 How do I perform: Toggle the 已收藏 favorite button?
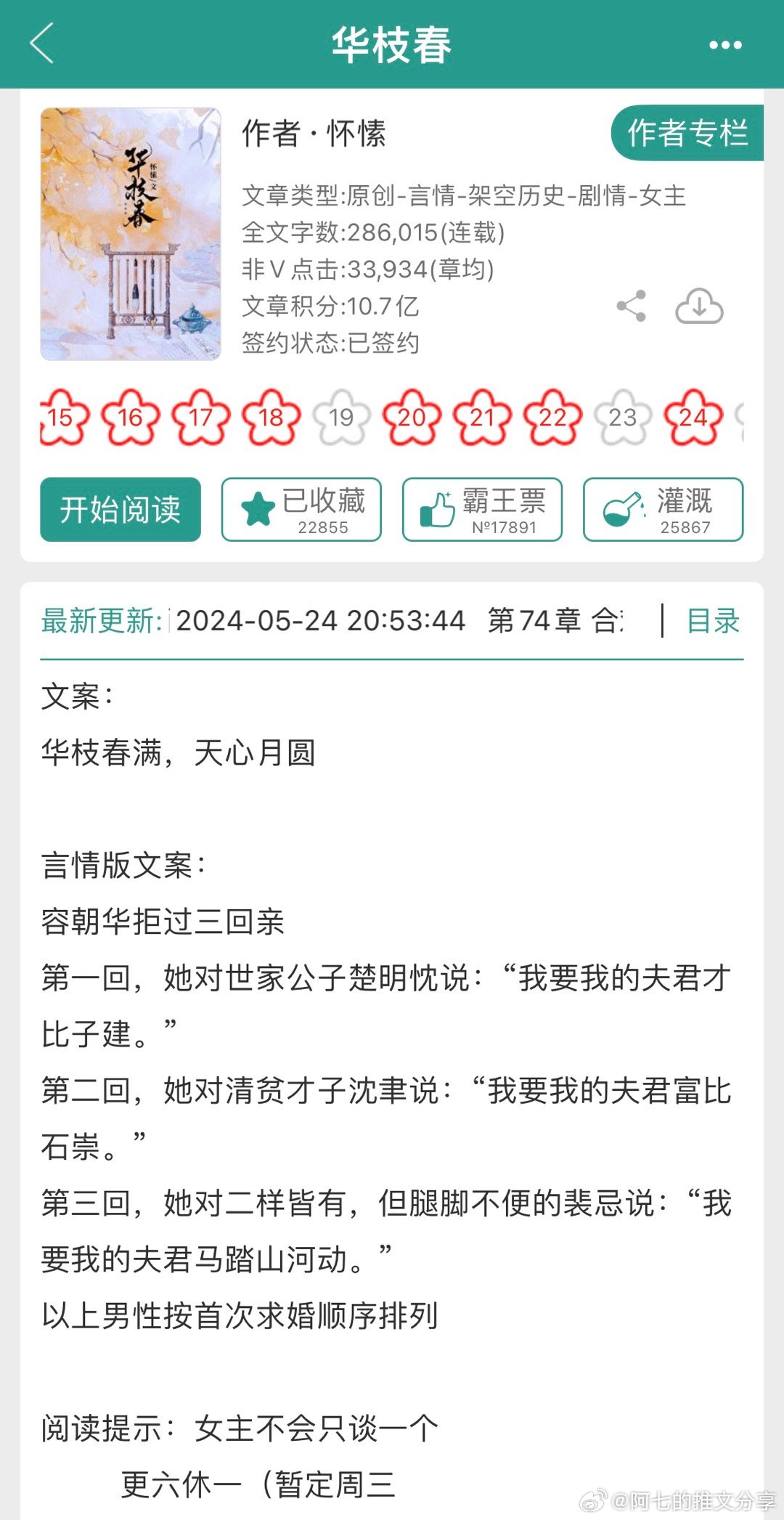301,509
